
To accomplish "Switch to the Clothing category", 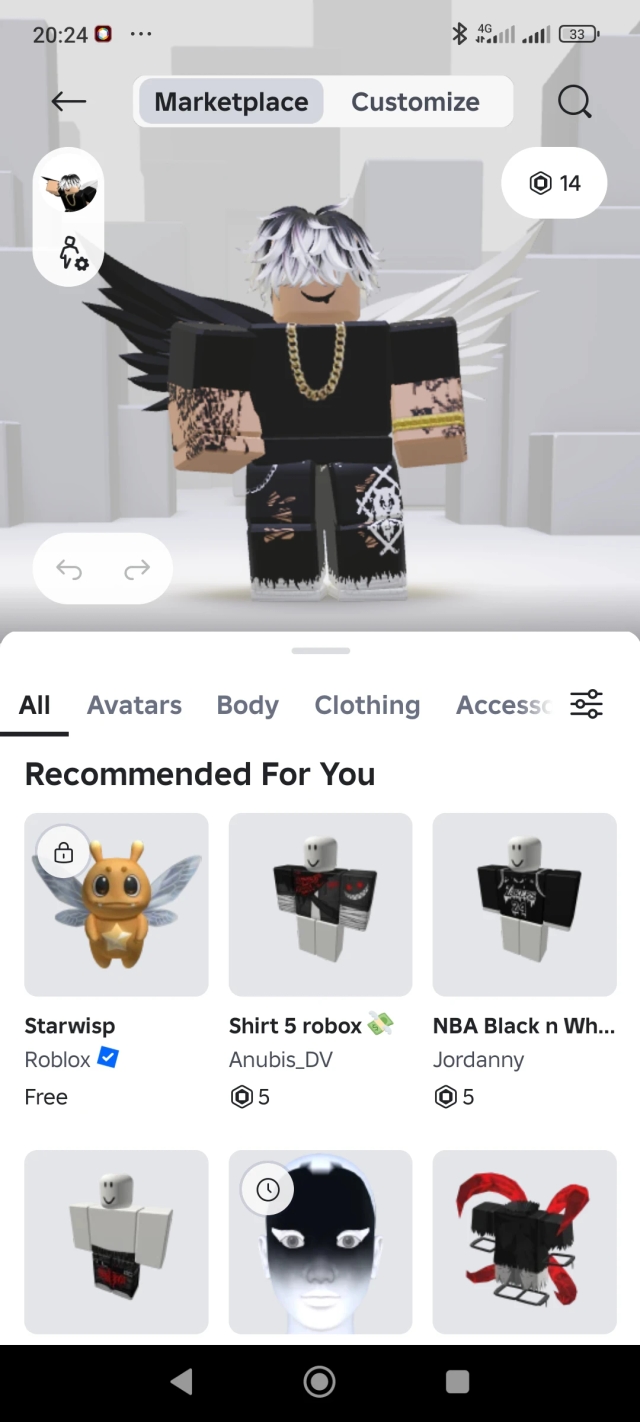I will pyautogui.click(x=367, y=705).
